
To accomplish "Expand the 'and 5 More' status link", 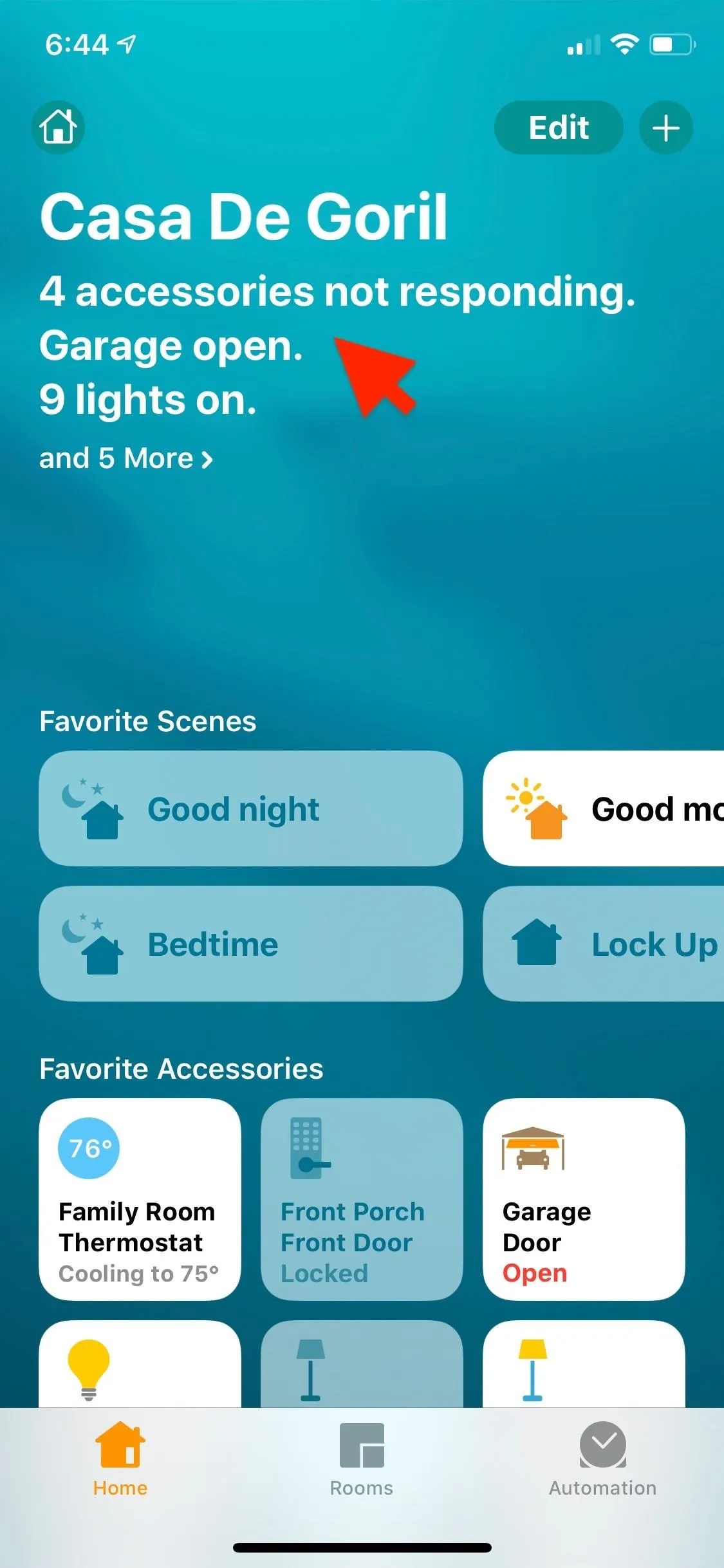I will [125, 459].
